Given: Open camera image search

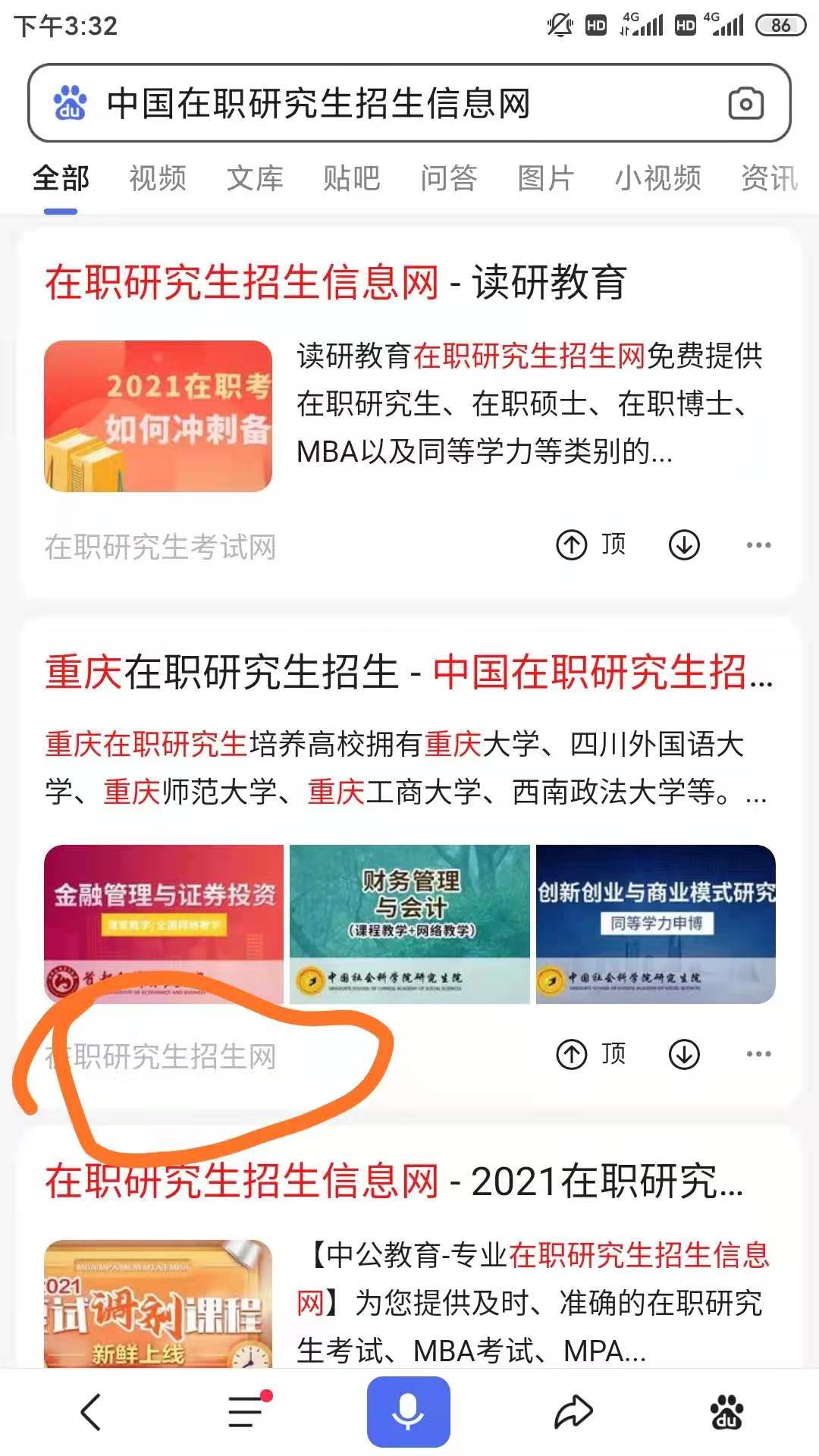Looking at the screenshot, I should click(745, 104).
